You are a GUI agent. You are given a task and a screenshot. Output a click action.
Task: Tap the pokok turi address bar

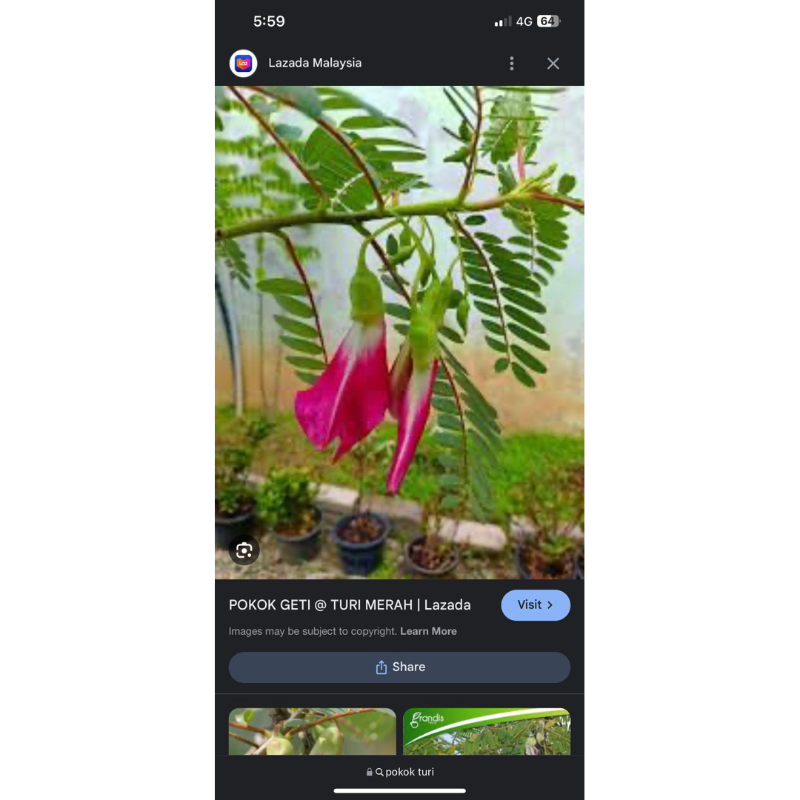(400, 772)
